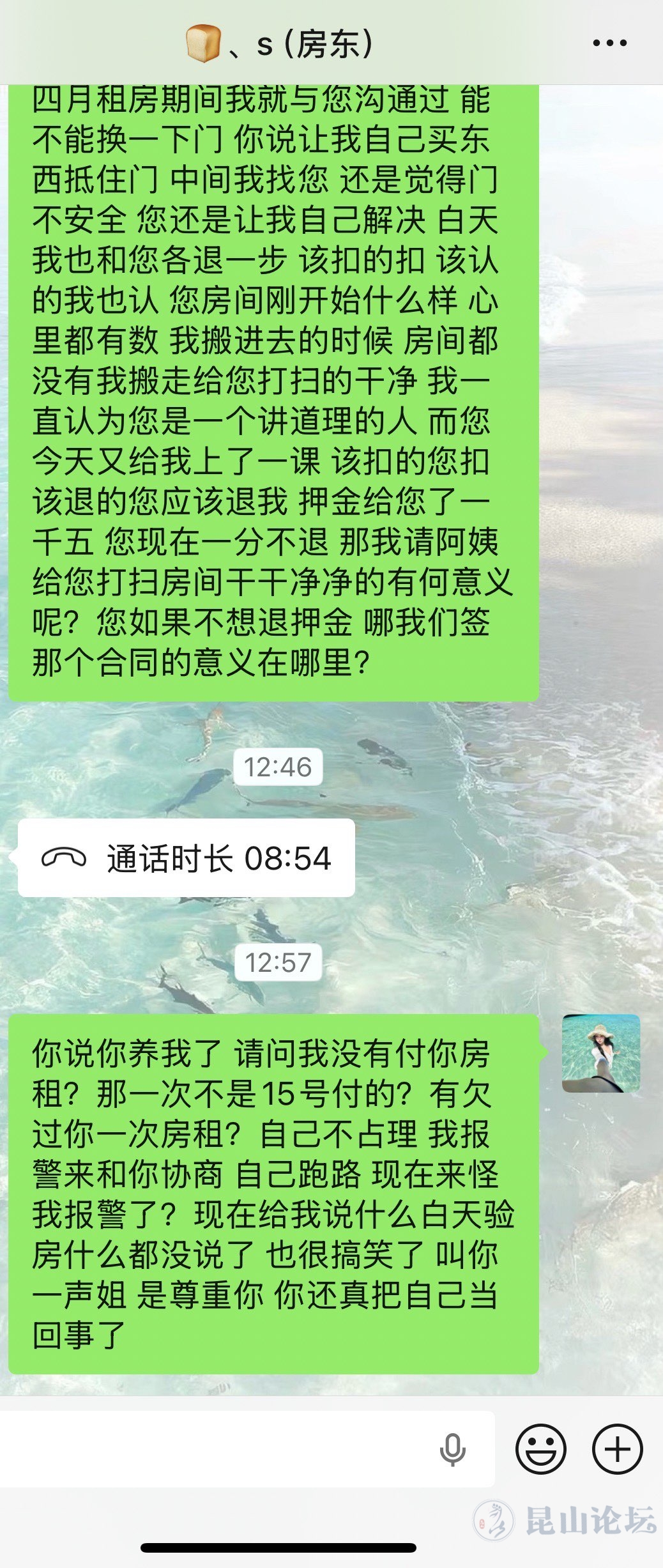Tap the message input field
663x1568 pixels.
coord(217,1449)
